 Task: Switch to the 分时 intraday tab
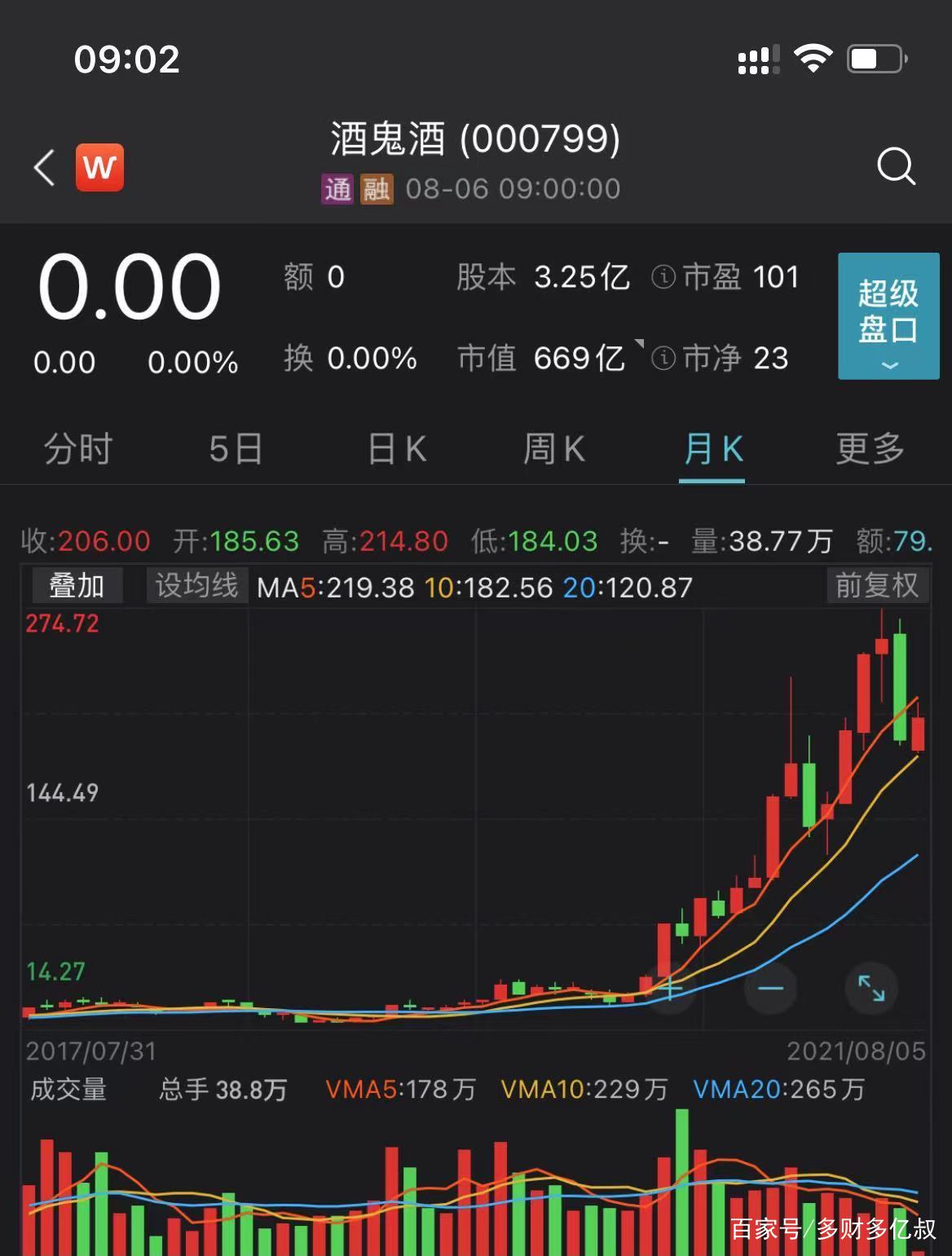[78, 449]
